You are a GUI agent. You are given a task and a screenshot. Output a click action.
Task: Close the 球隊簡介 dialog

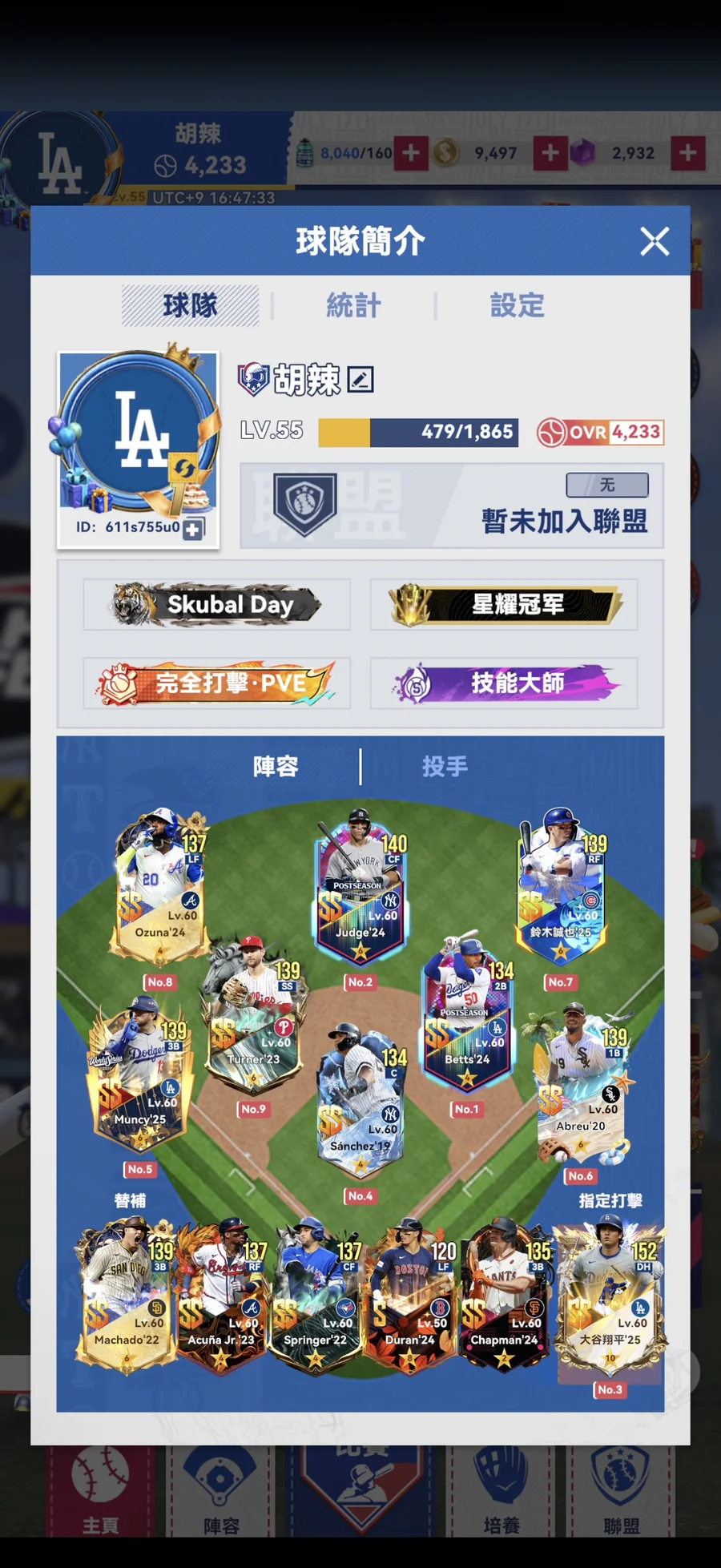click(x=654, y=241)
